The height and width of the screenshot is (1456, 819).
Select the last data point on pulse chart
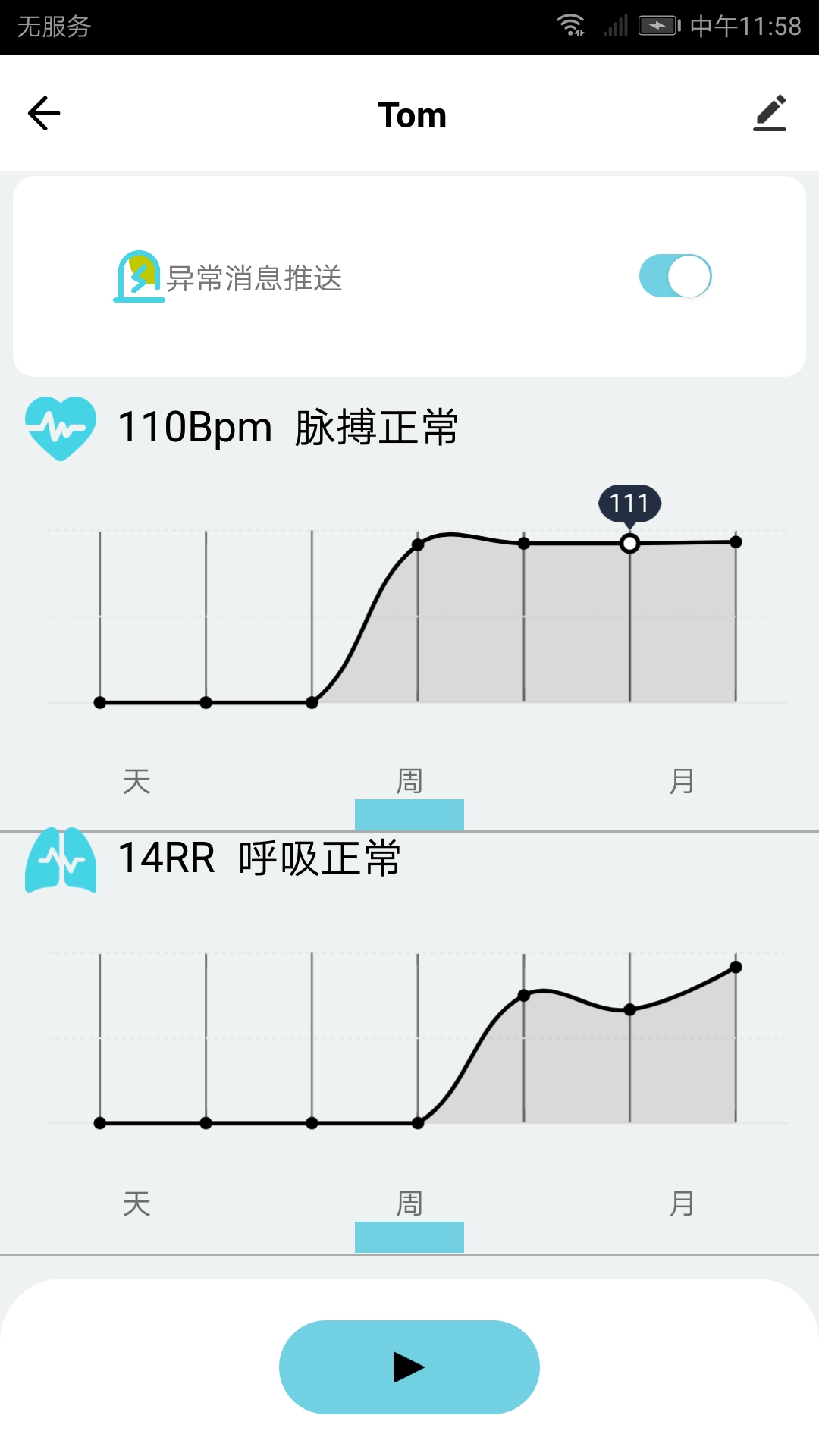[736, 541]
